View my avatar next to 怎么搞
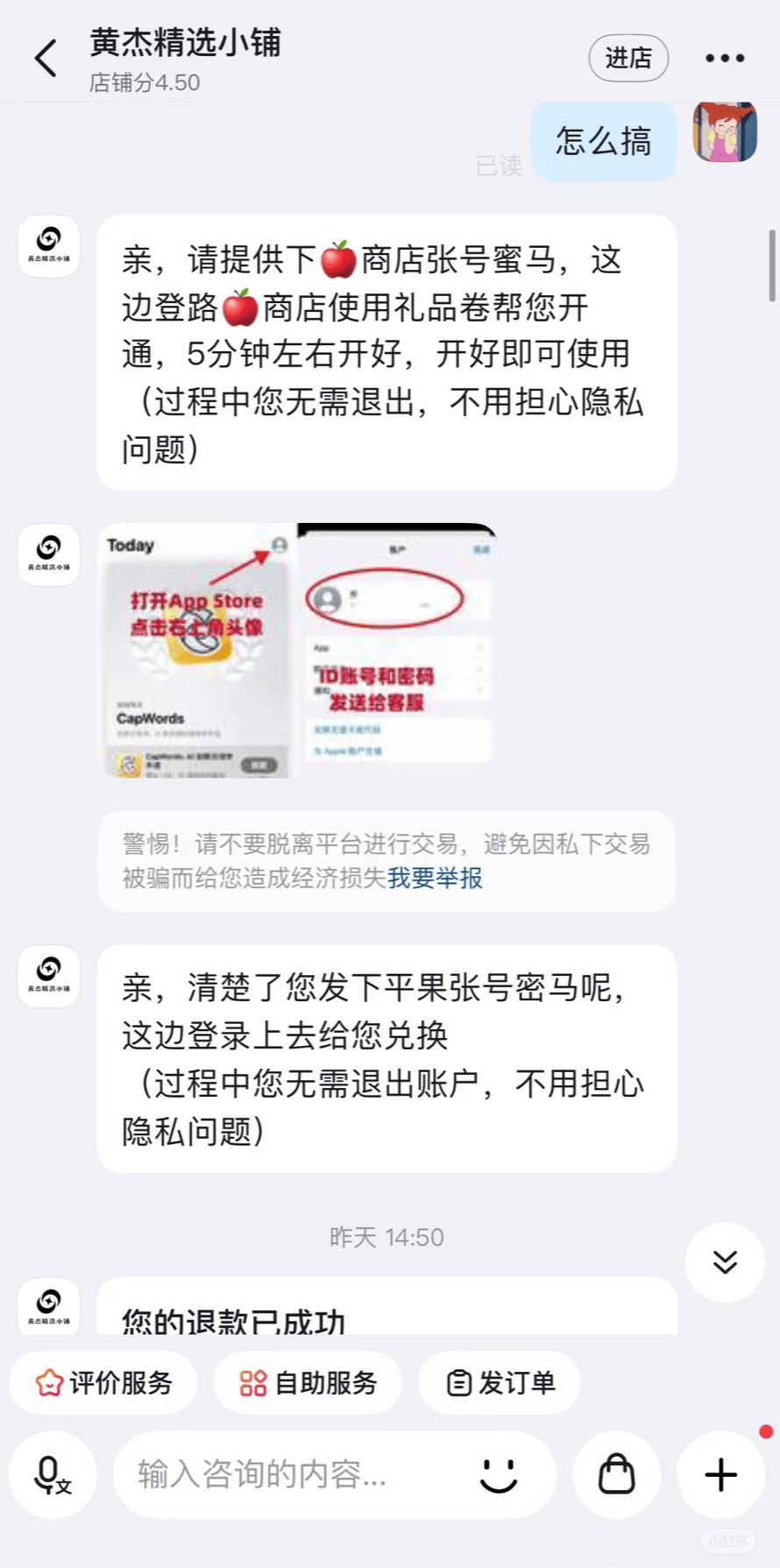Screen dimensions: 780x1568 pyautogui.click(x=725, y=133)
